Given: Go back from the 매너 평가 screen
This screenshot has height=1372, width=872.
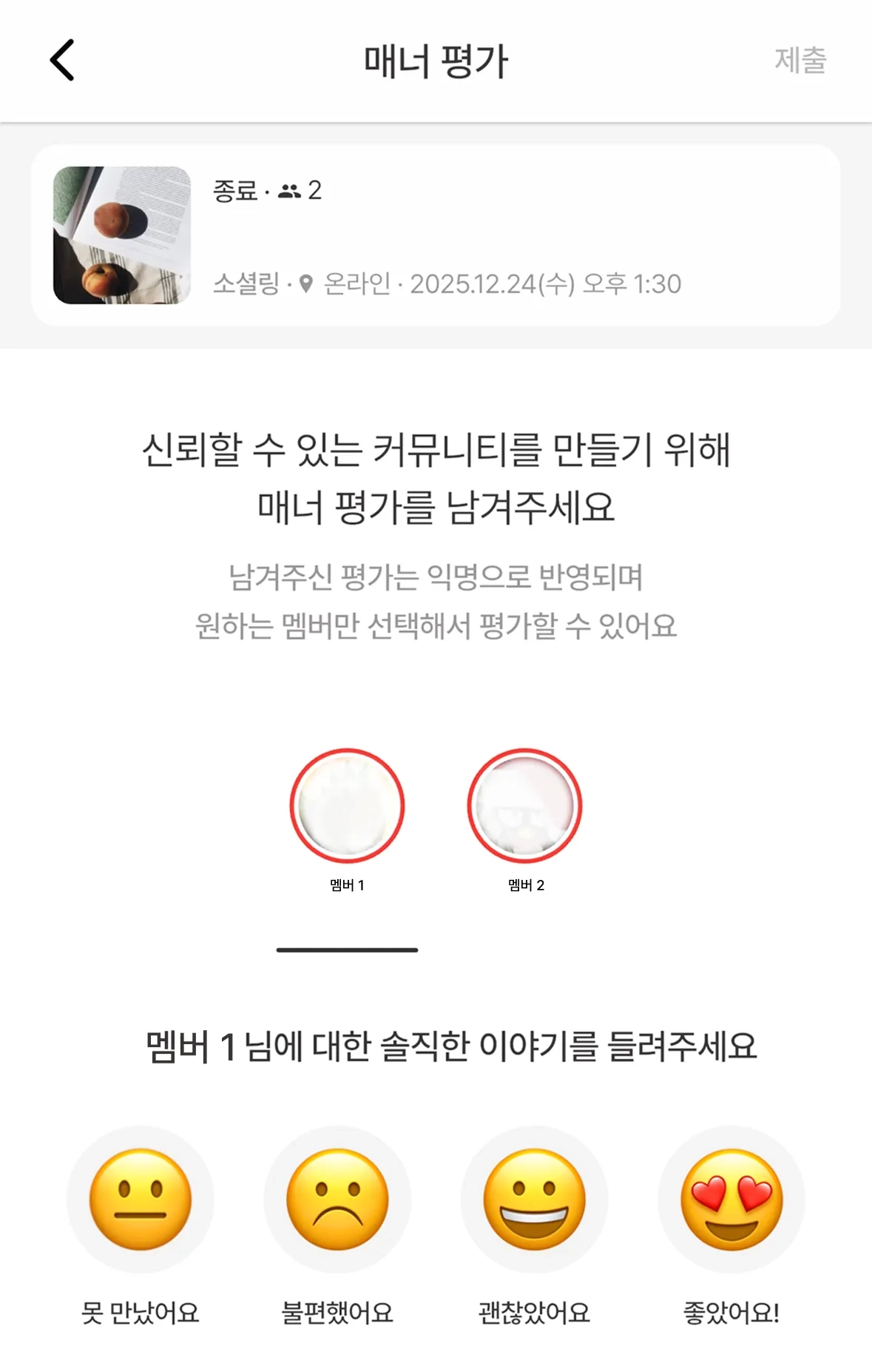Looking at the screenshot, I should [62, 60].
